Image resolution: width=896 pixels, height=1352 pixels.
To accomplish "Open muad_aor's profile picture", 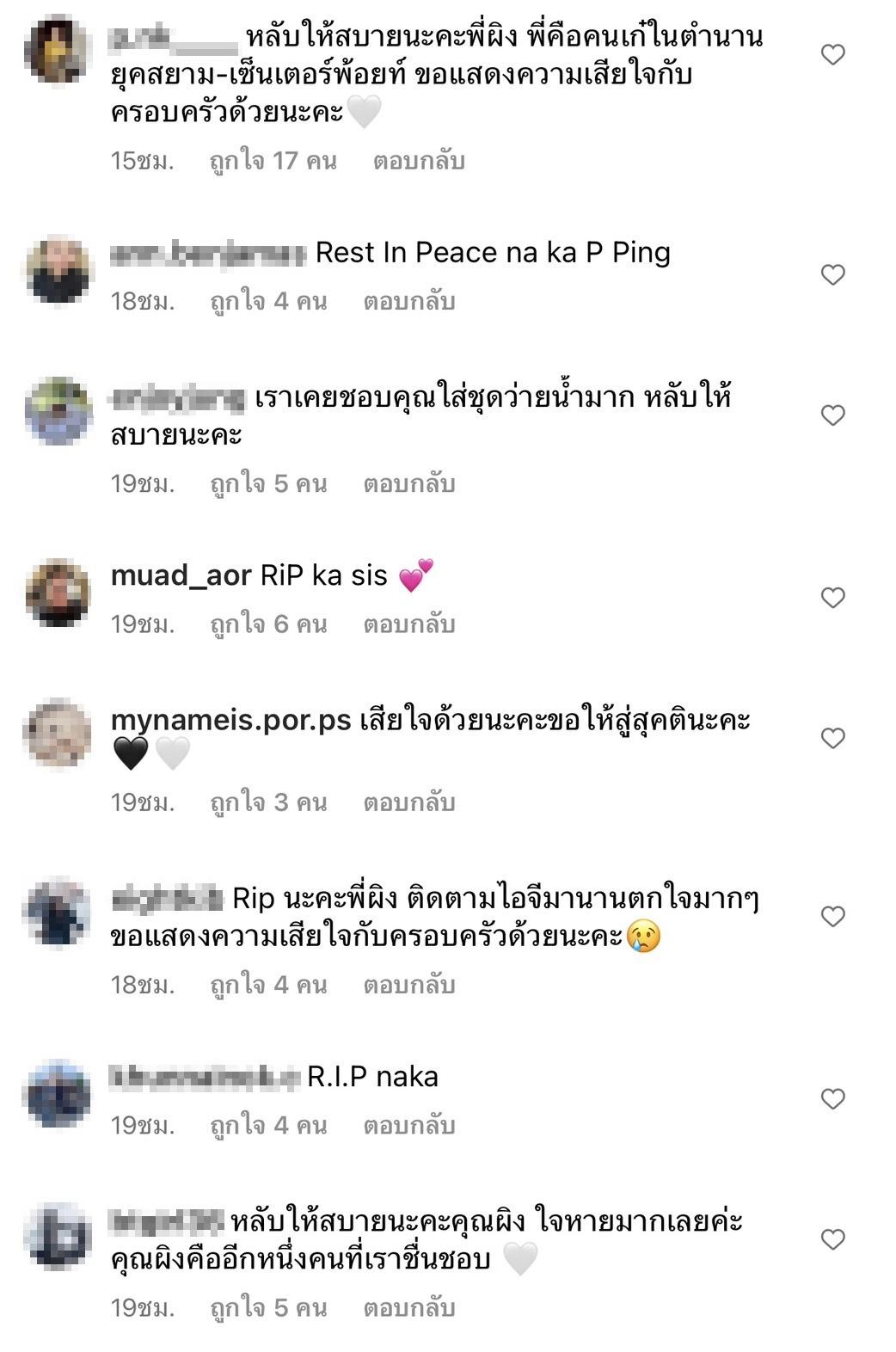I will click(58, 593).
